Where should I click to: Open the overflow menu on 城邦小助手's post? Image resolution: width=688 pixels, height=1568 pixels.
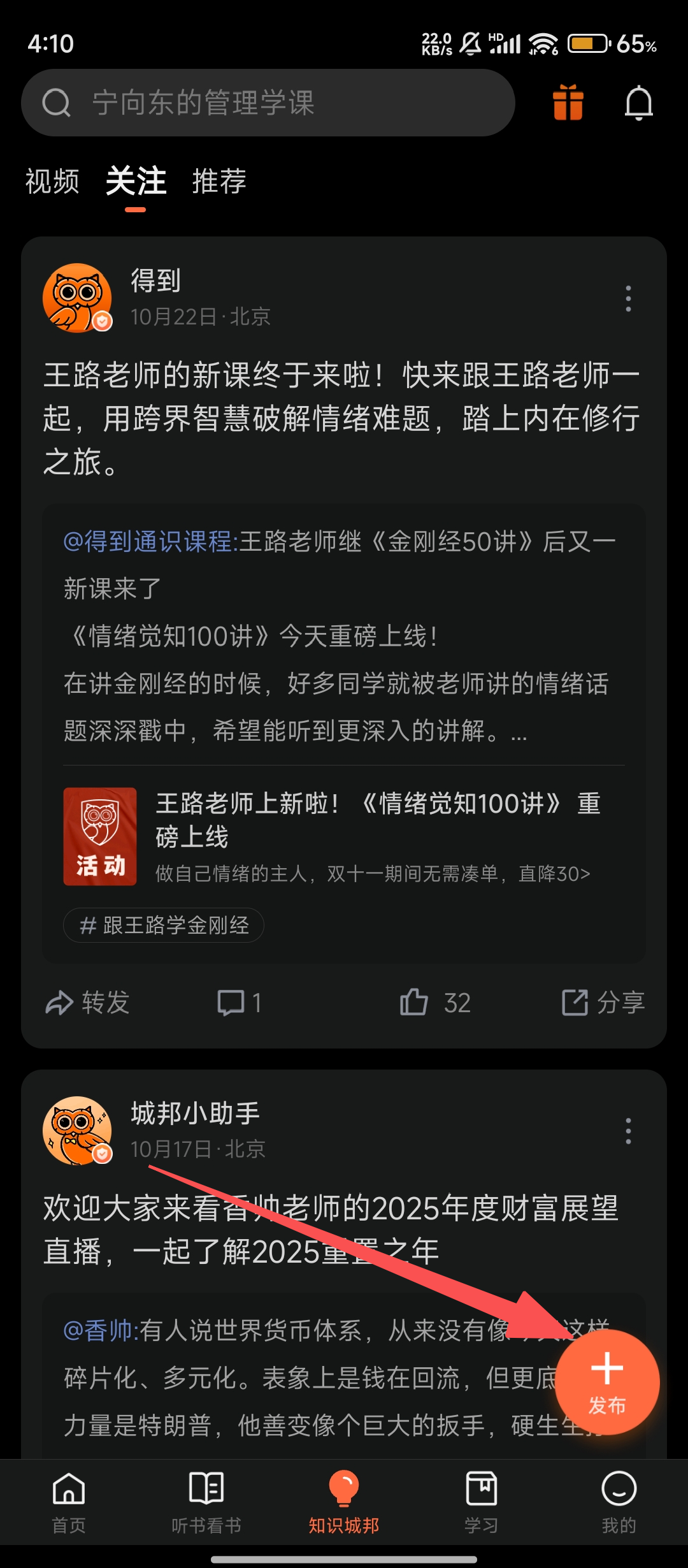(628, 1131)
